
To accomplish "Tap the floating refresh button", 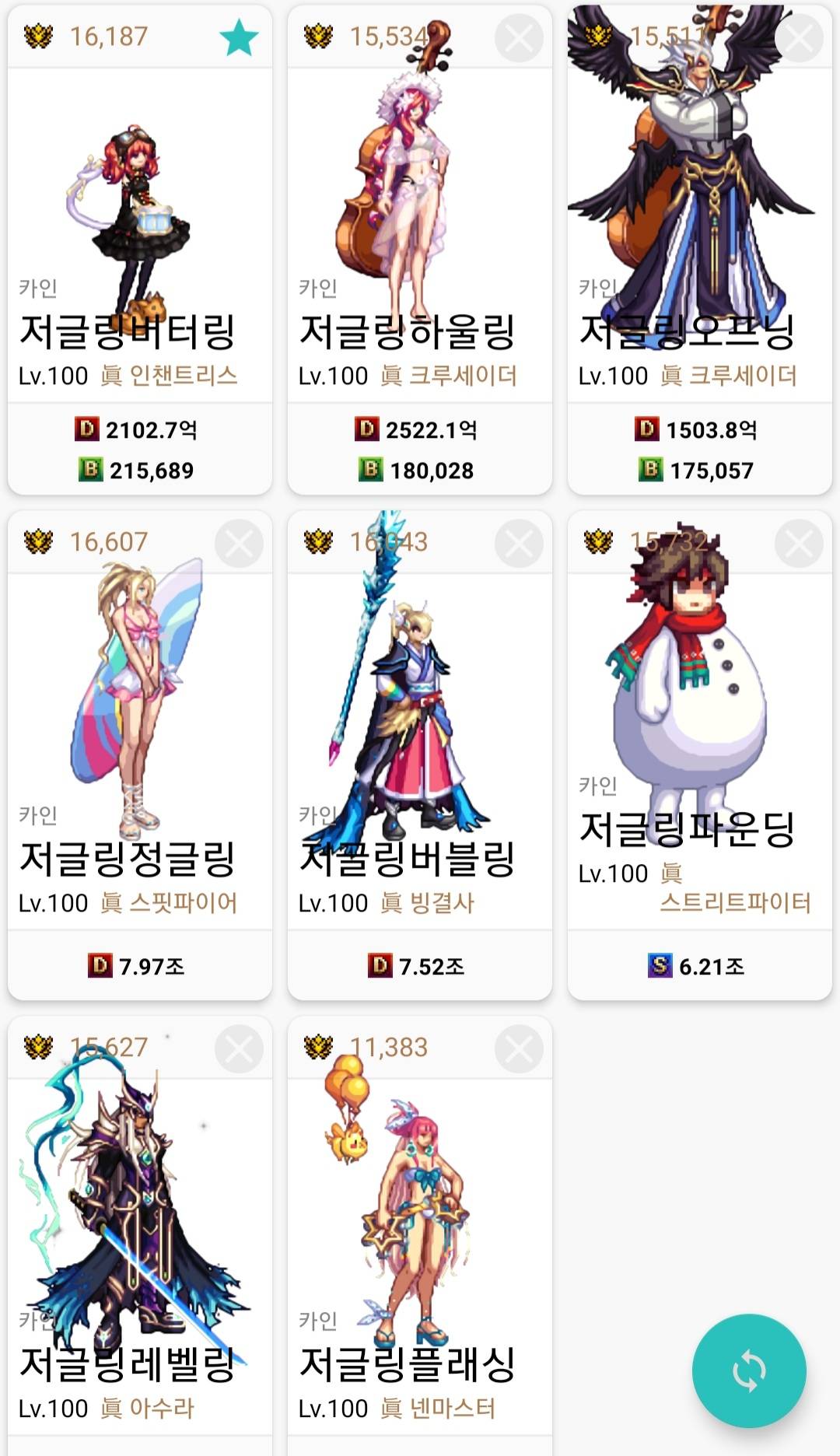I will (748, 1370).
